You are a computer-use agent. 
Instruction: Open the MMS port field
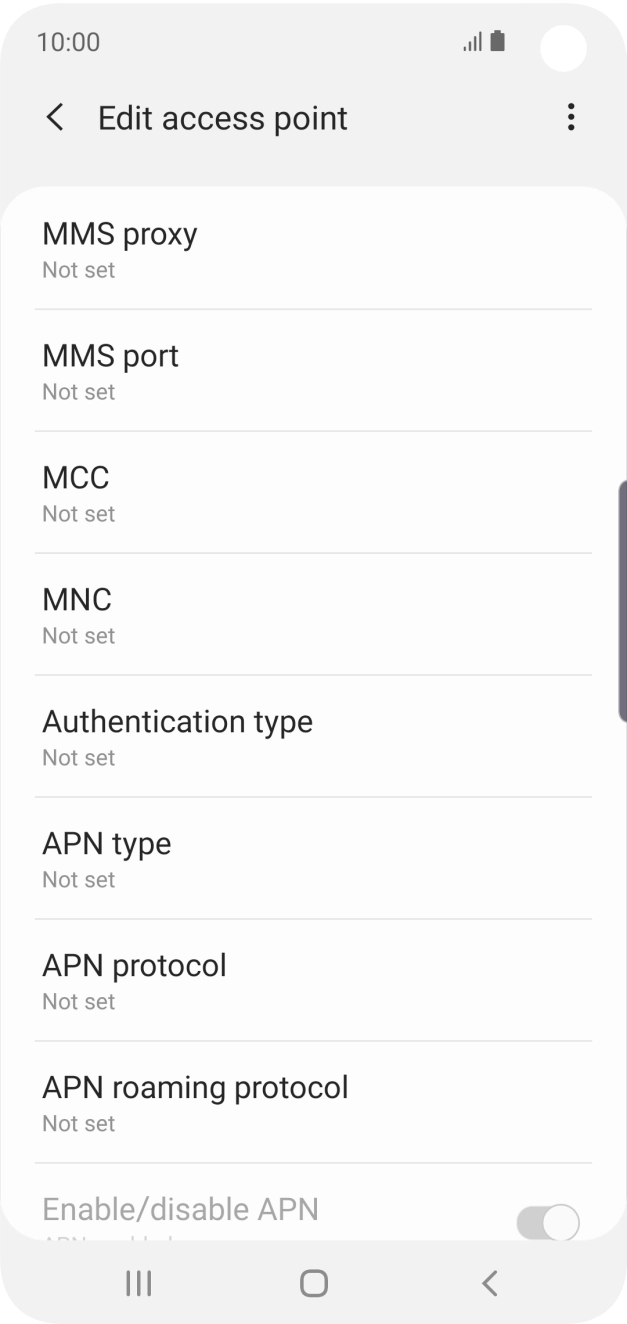pyautogui.click(x=313, y=371)
